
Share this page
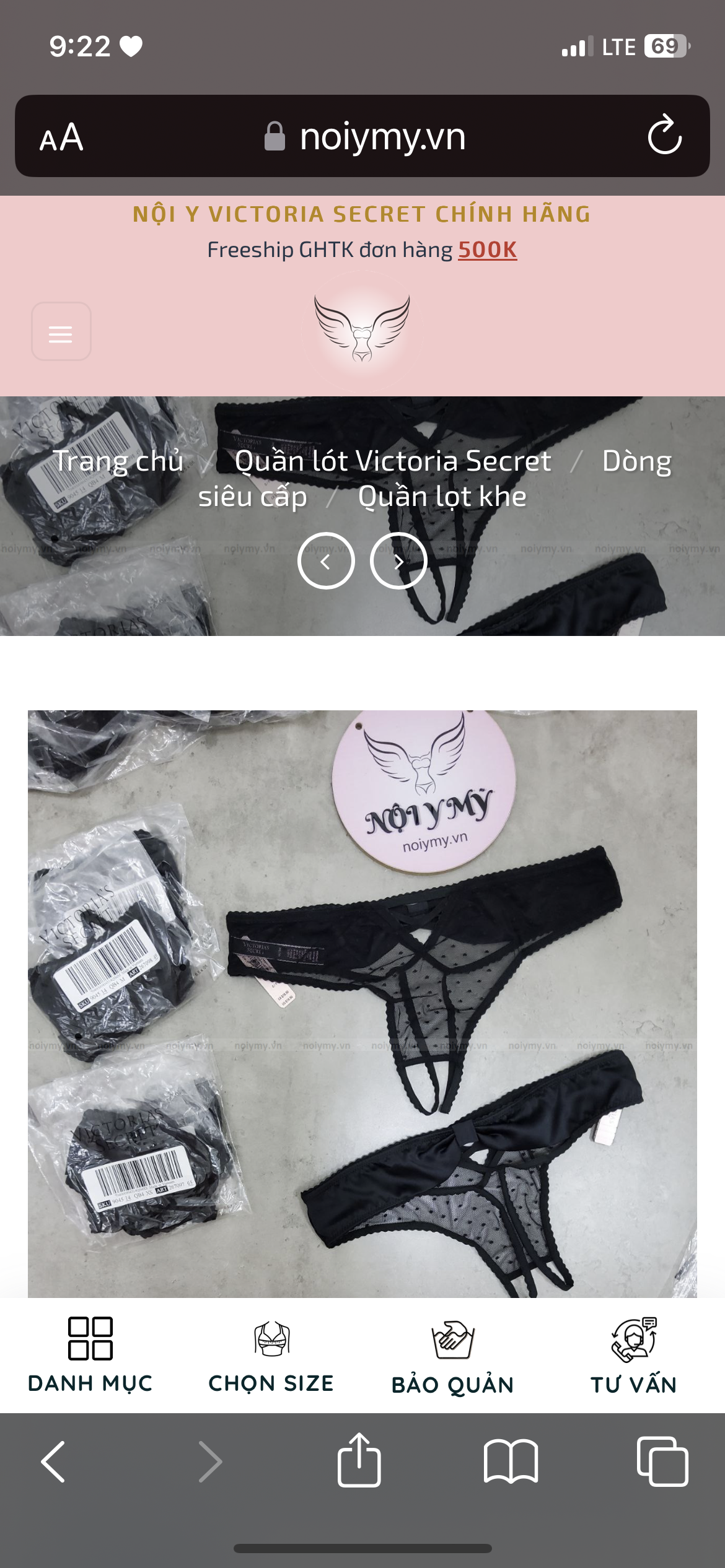[359, 1460]
